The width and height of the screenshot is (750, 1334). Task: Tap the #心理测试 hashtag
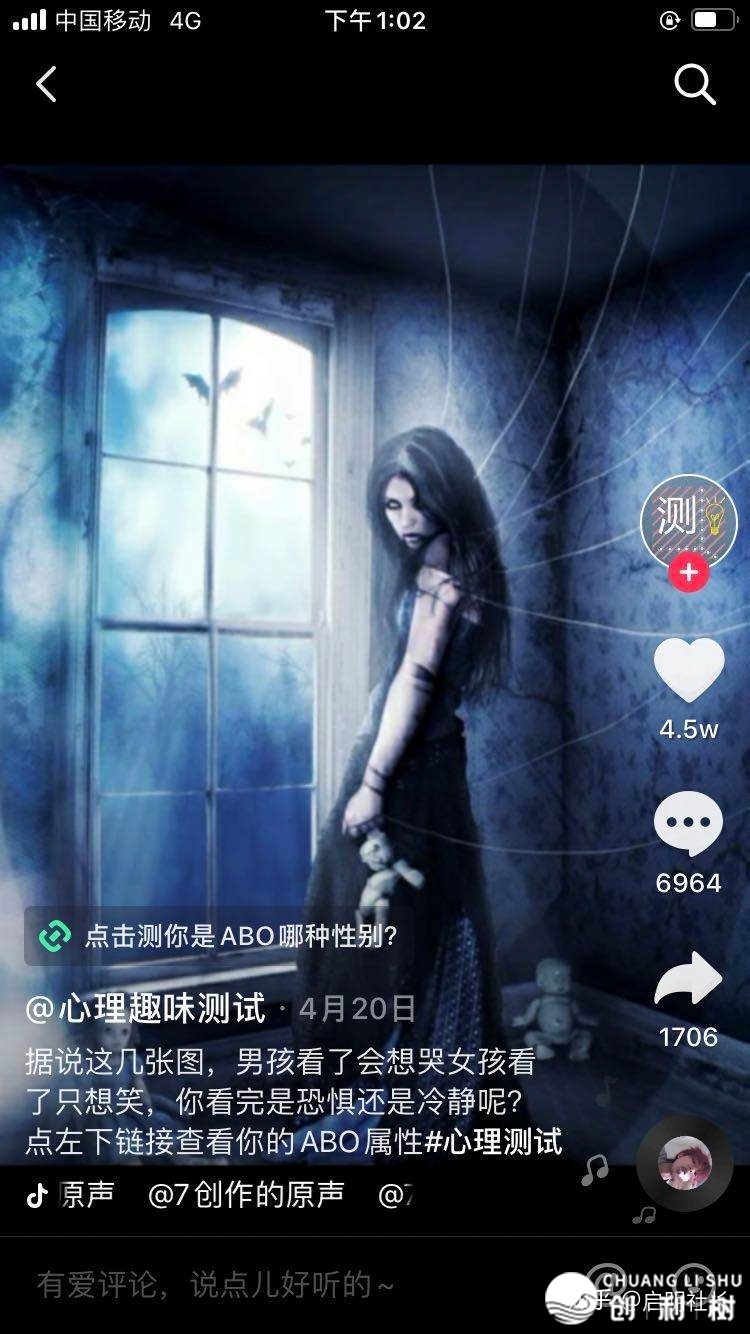coord(494,1141)
